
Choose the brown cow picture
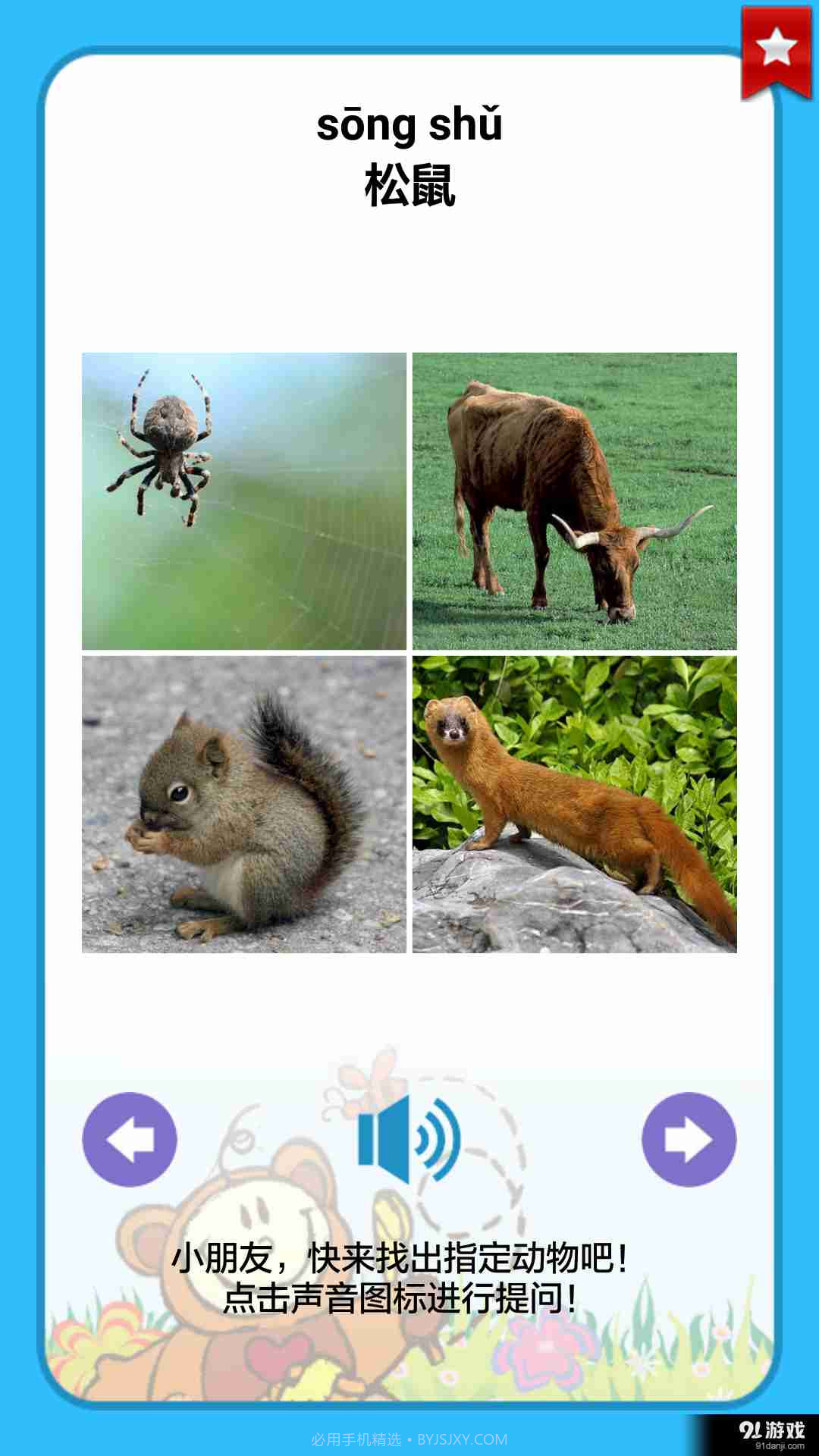coord(574,500)
